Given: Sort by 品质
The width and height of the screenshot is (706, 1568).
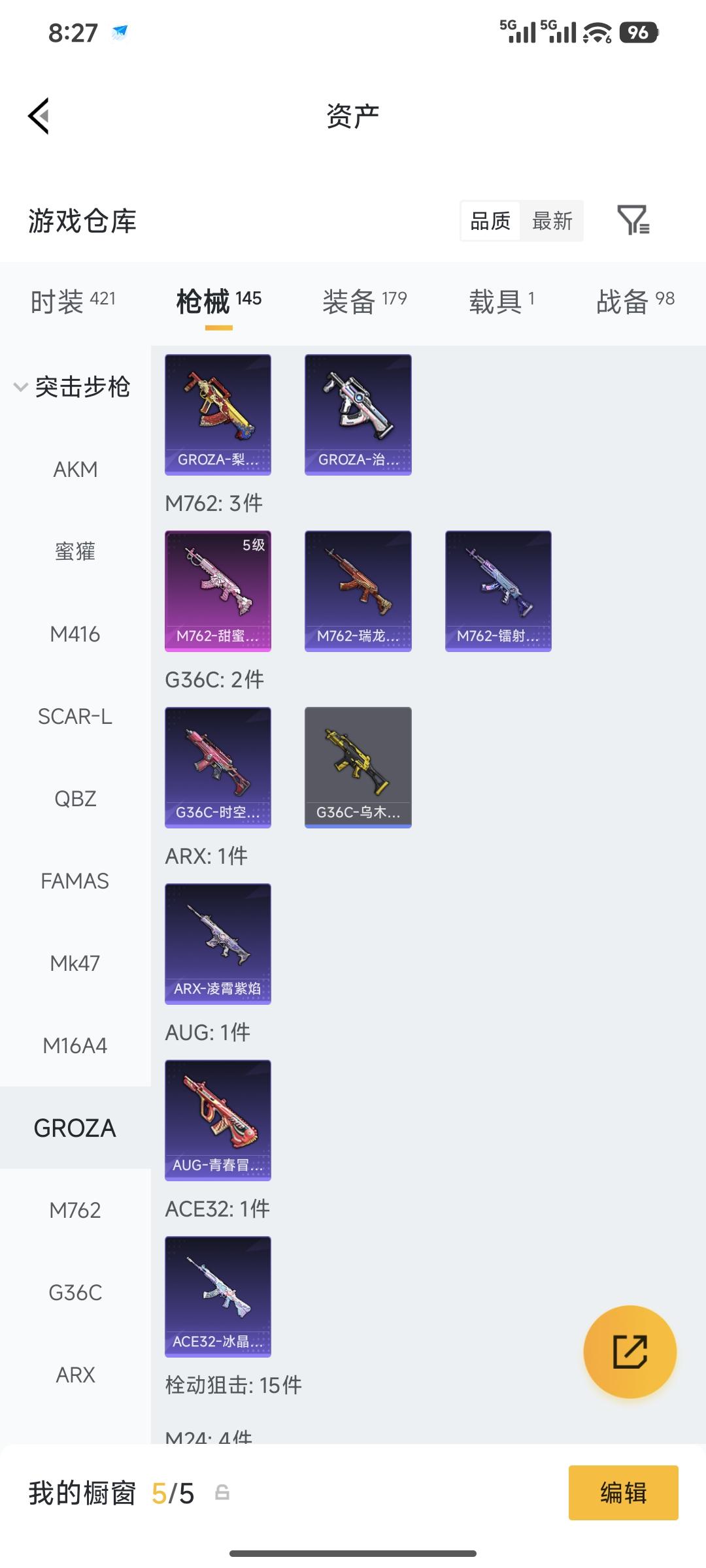Looking at the screenshot, I should point(490,221).
